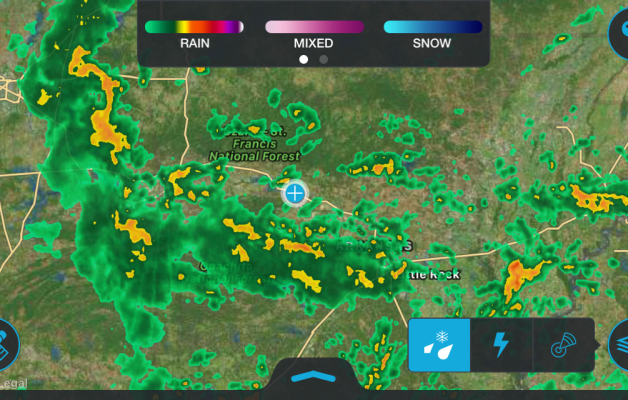Viewport: 628px width, 400px height.
Task: Tap the map layers stack button
Action: [620, 345]
